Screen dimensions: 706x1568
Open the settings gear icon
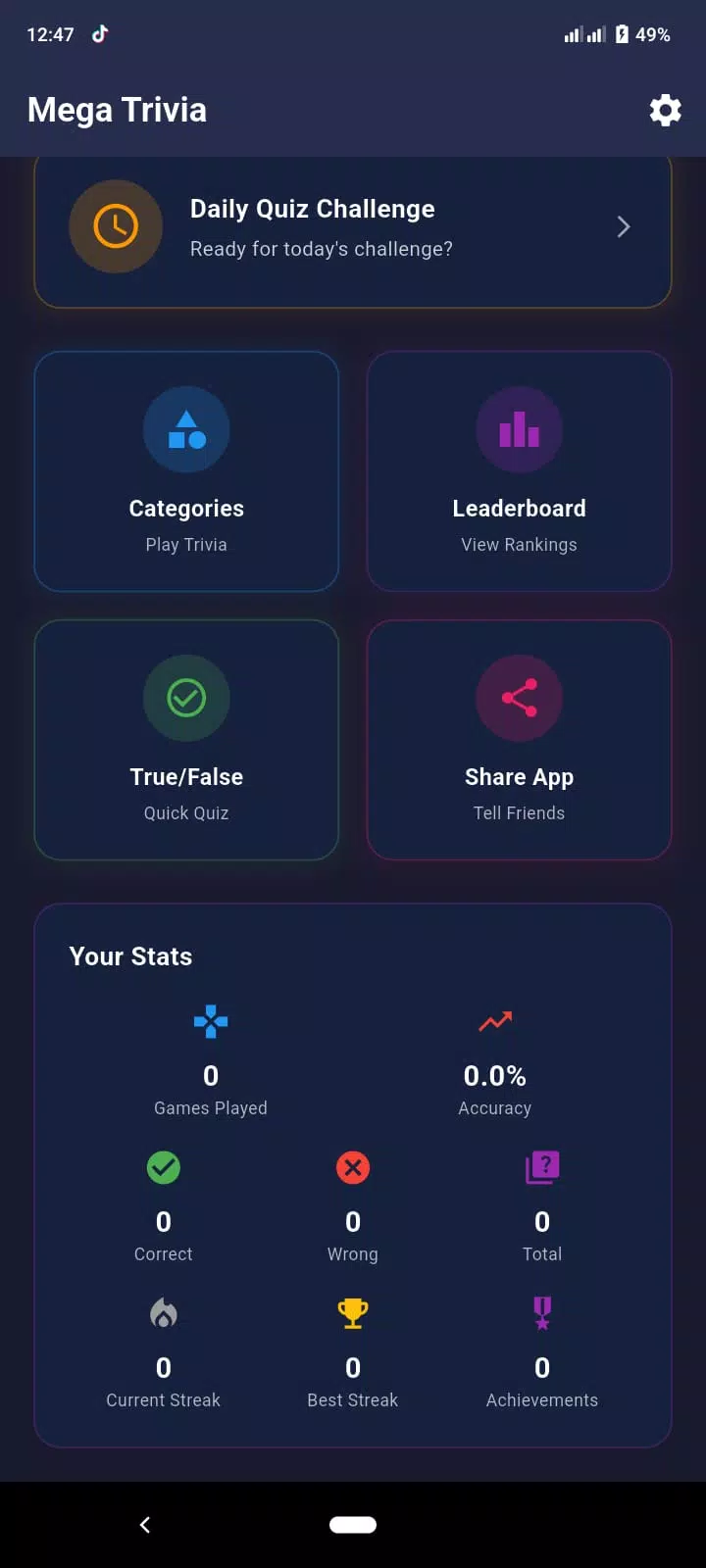click(x=665, y=110)
